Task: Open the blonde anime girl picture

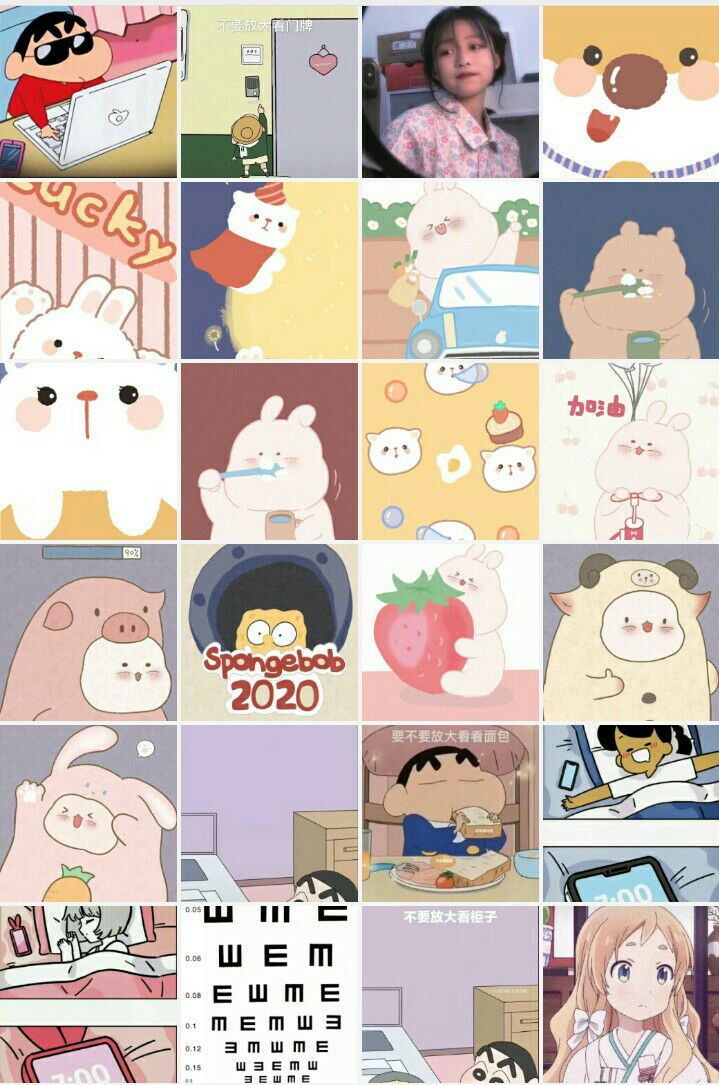Action: click(631, 994)
